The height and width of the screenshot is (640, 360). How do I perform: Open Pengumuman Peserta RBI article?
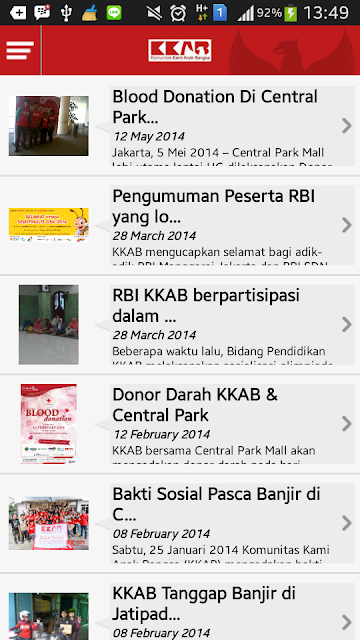(180, 225)
